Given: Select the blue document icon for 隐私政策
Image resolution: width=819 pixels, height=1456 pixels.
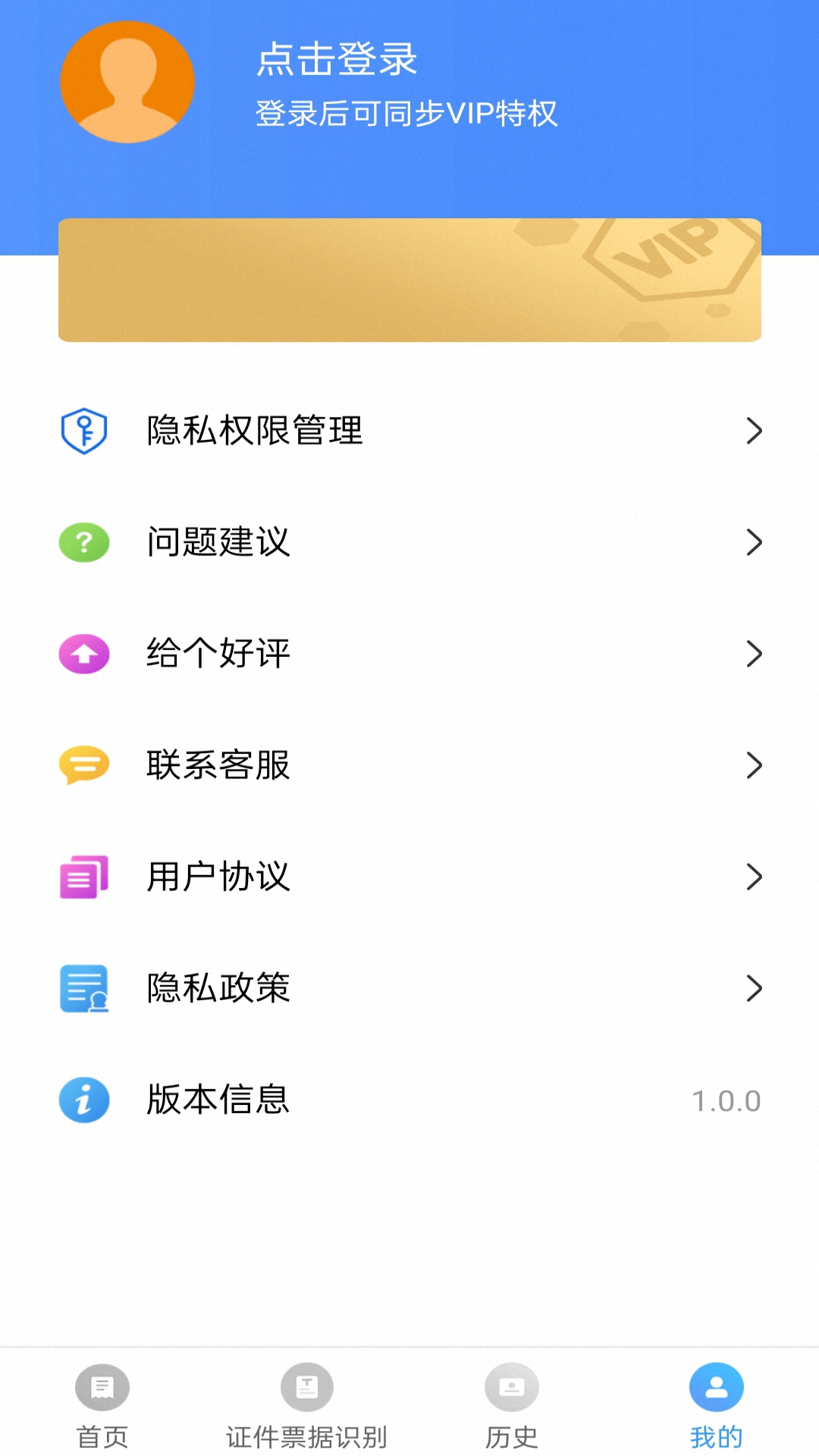Looking at the screenshot, I should click(84, 988).
